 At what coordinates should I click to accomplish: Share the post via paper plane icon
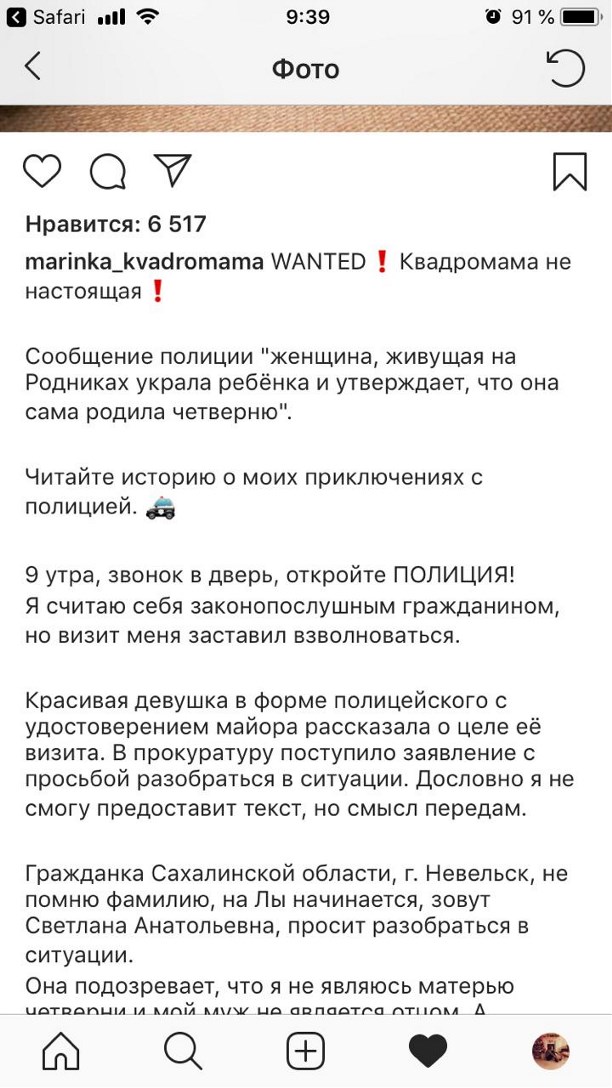(172, 170)
